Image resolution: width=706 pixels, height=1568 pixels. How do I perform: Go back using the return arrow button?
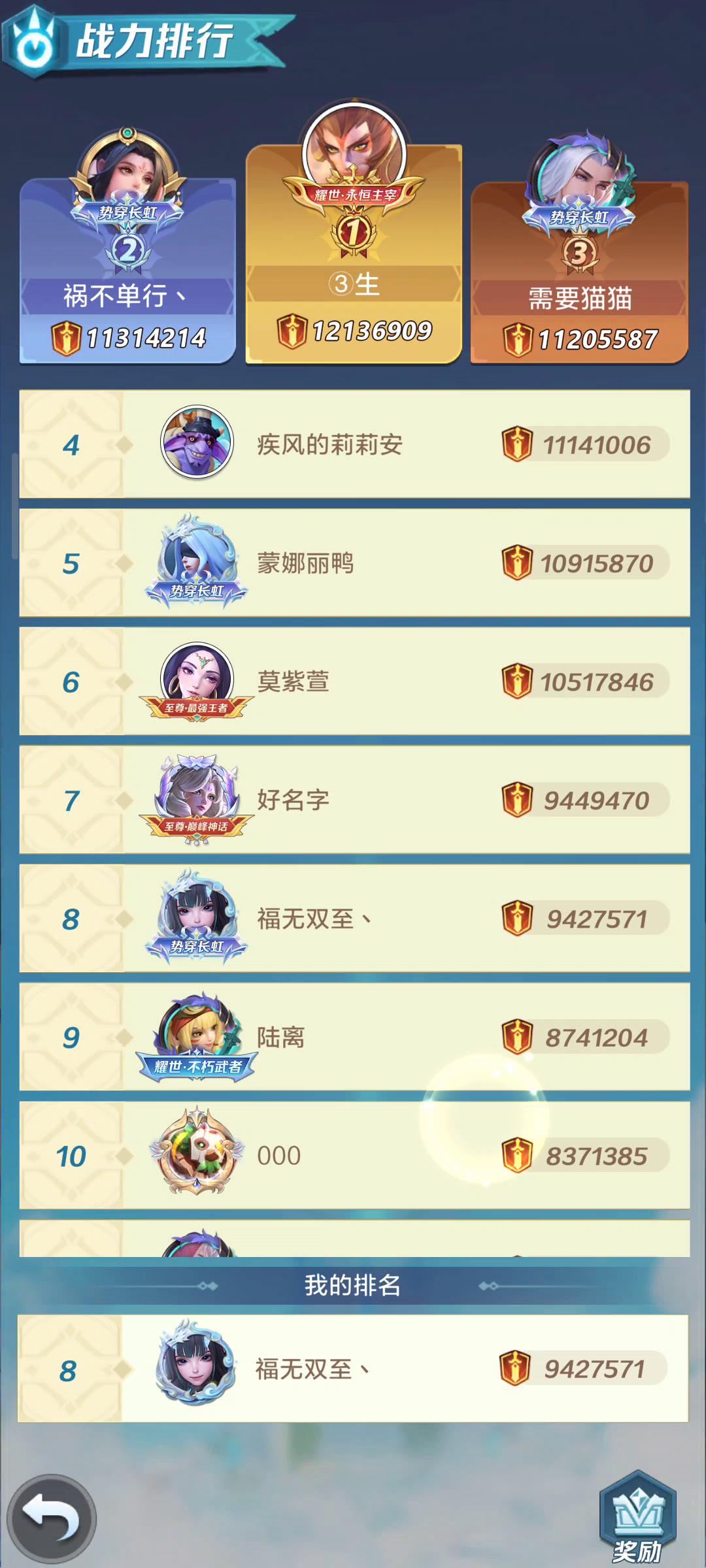[x=51, y=1518]
